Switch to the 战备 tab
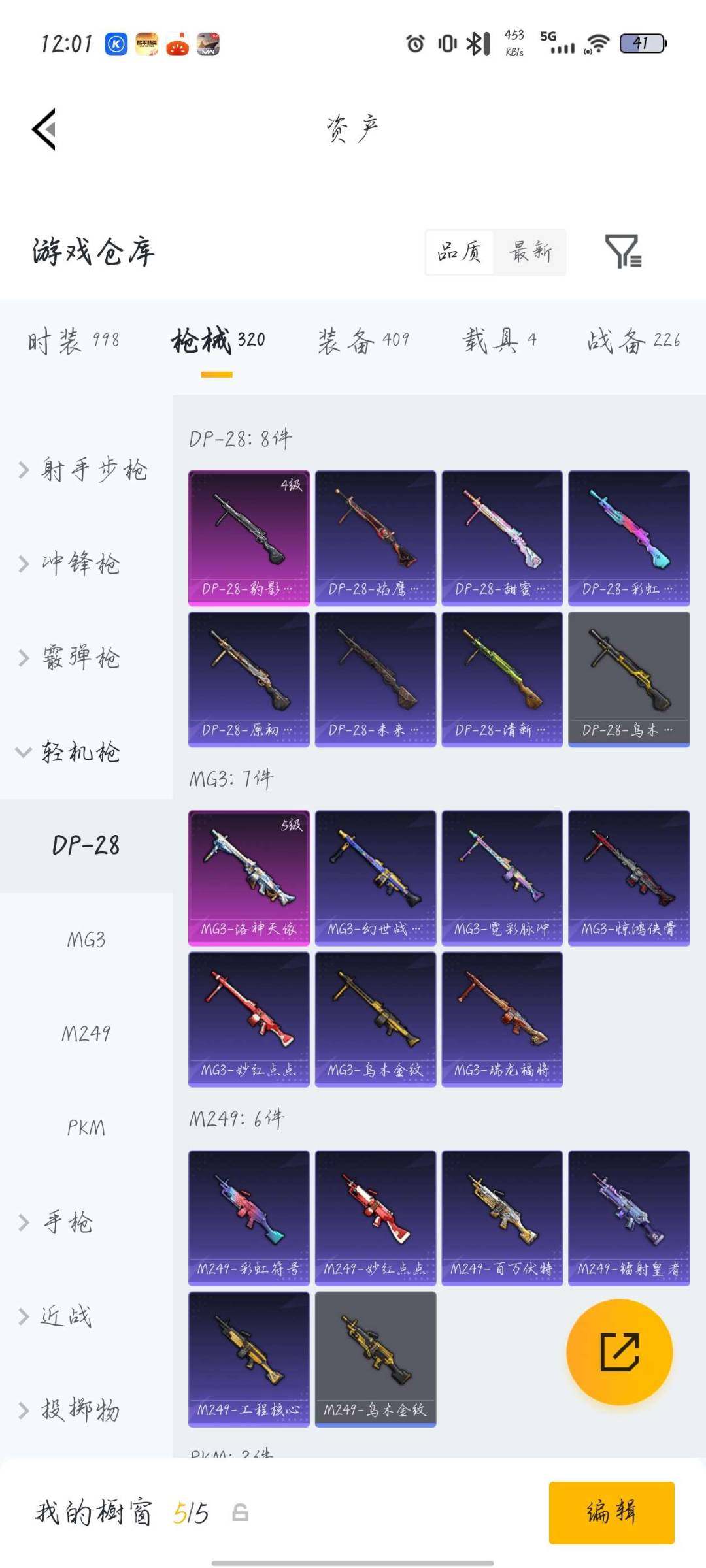This screenshot has height=1568, width=706. (x=633, y=340)
